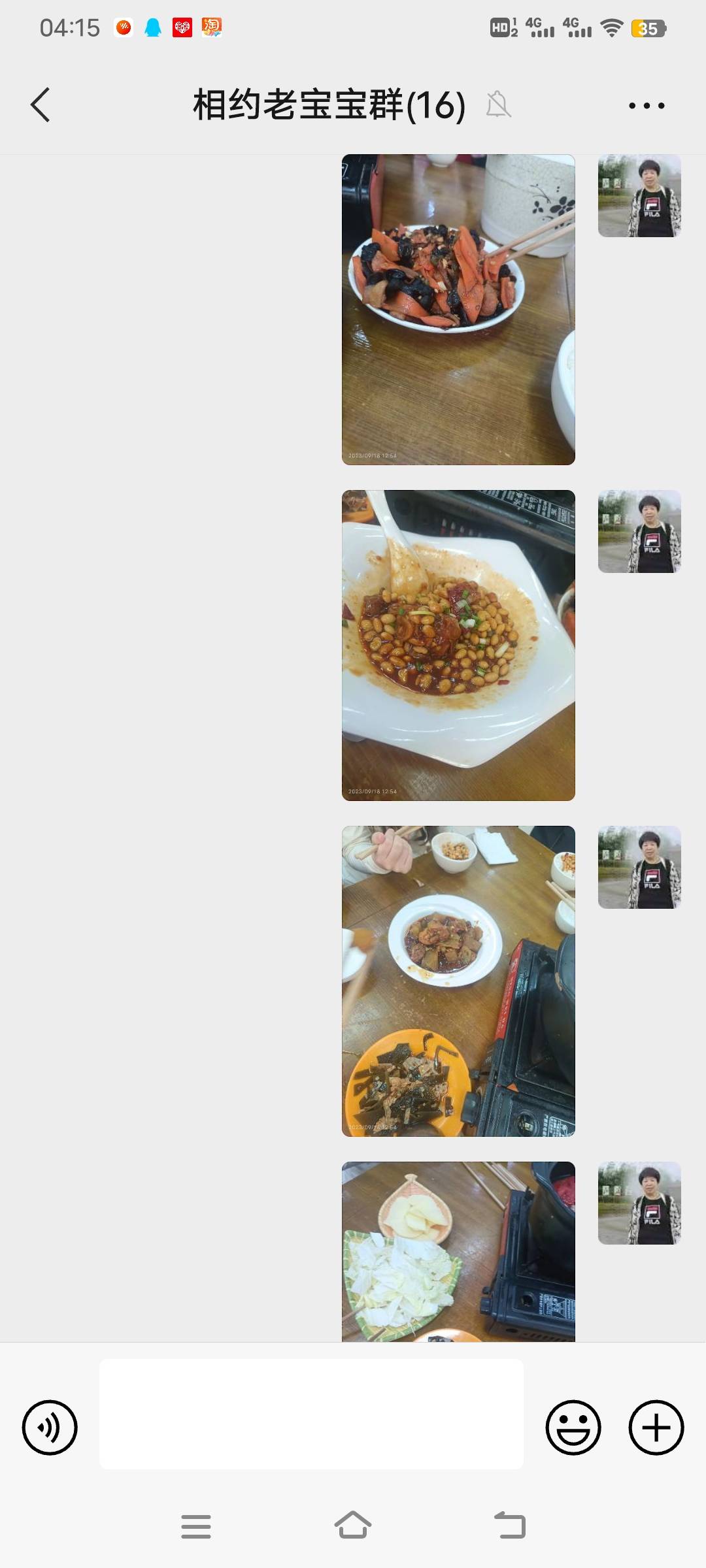This screenshot has width=706, height=1568.
Task: Switch to voice message input
Action: click(x=50, y=1428)
